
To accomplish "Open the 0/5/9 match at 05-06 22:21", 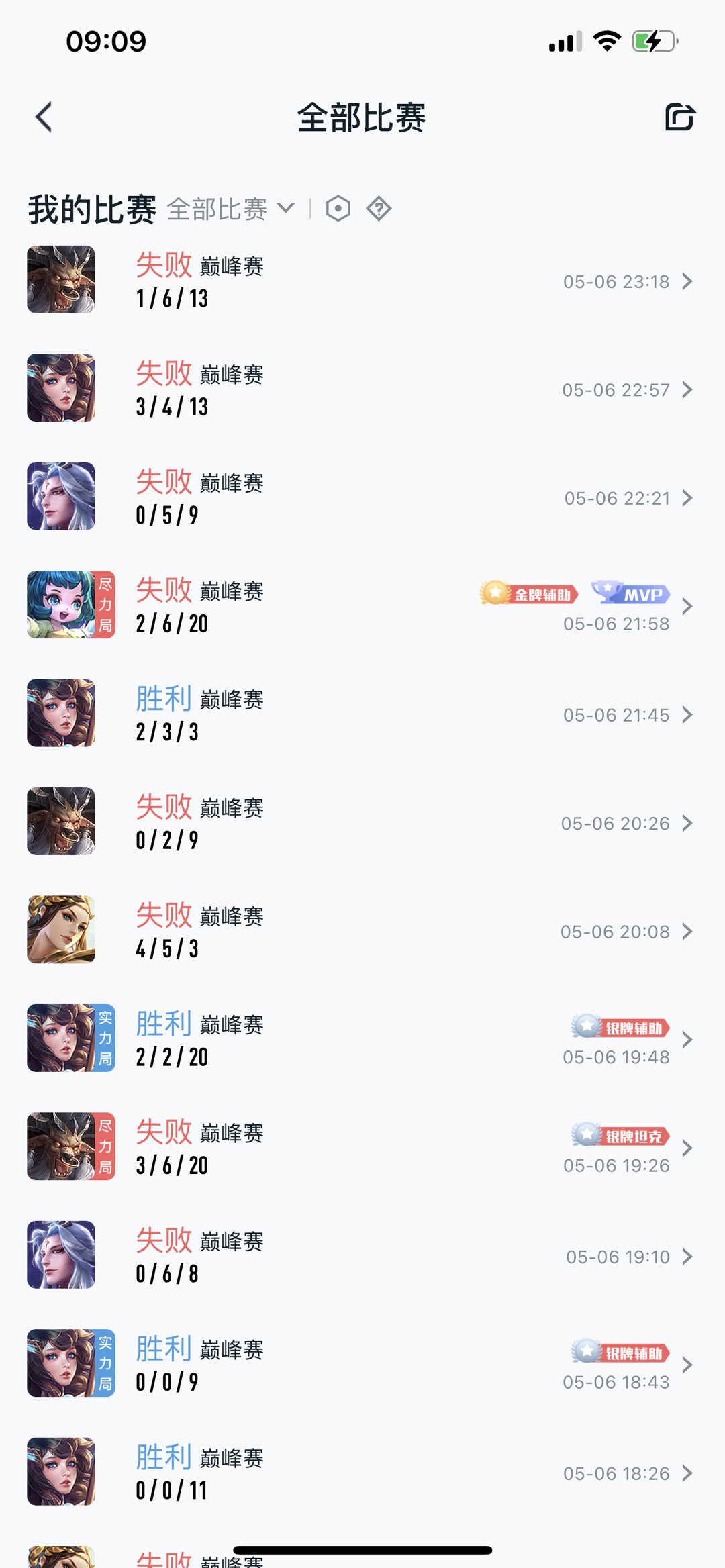I will click(x=362, y=497).
